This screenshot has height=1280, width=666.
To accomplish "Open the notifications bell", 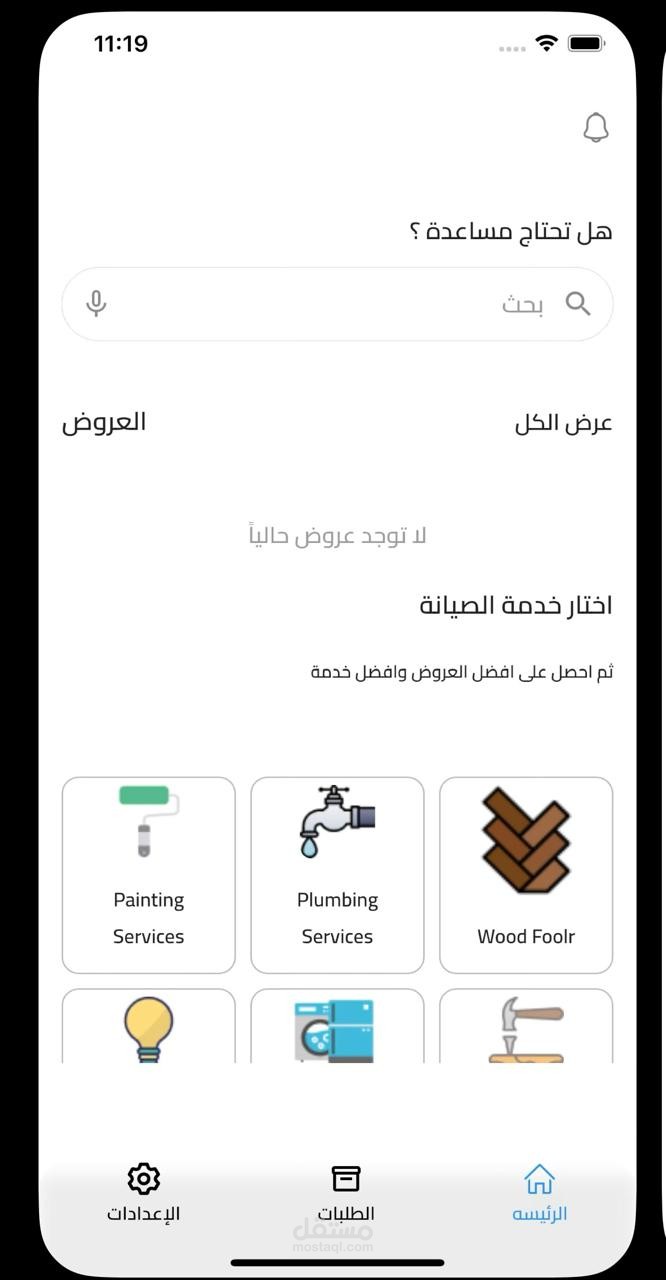I will pyautogui.click(x=596, y=128).
